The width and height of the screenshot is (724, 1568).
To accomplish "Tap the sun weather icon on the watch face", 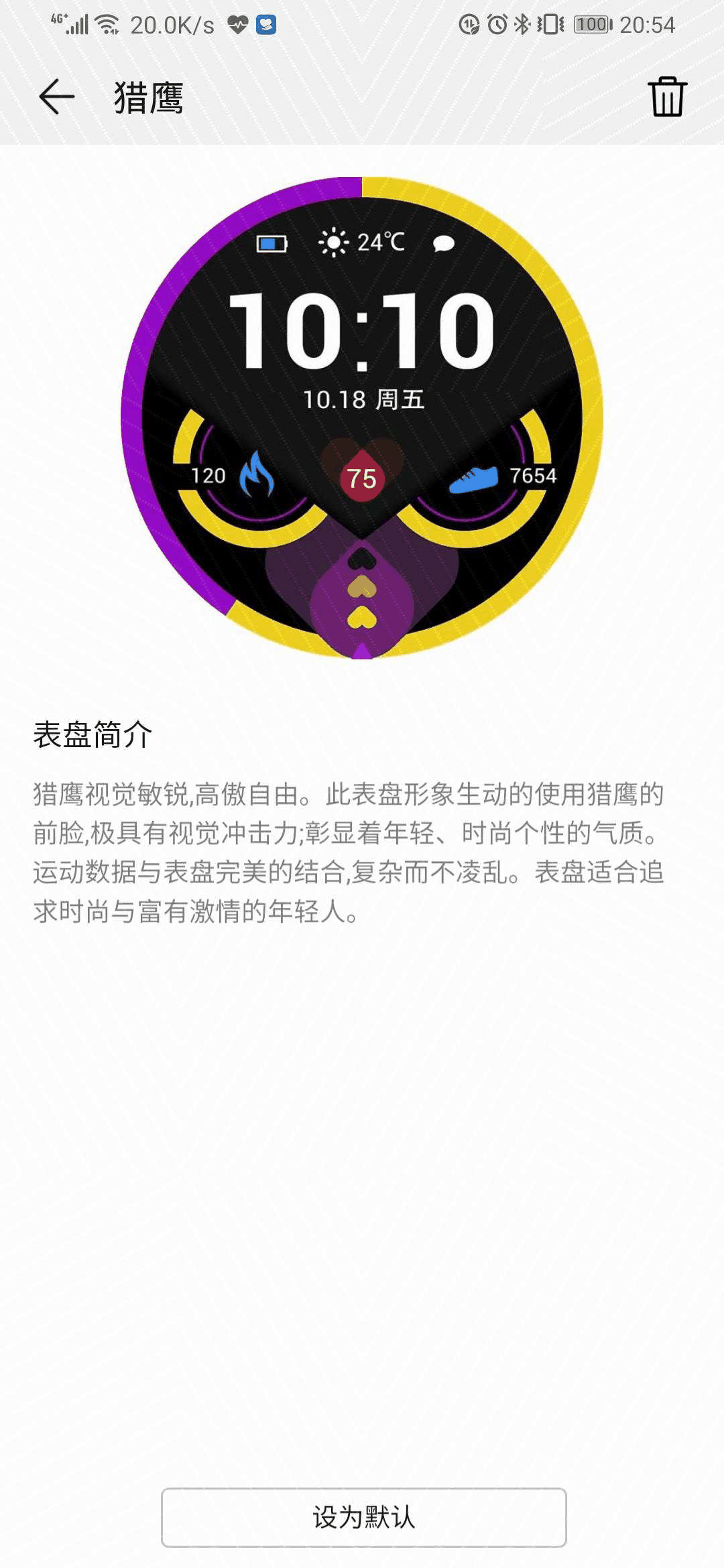I will (x=334, y=243).
